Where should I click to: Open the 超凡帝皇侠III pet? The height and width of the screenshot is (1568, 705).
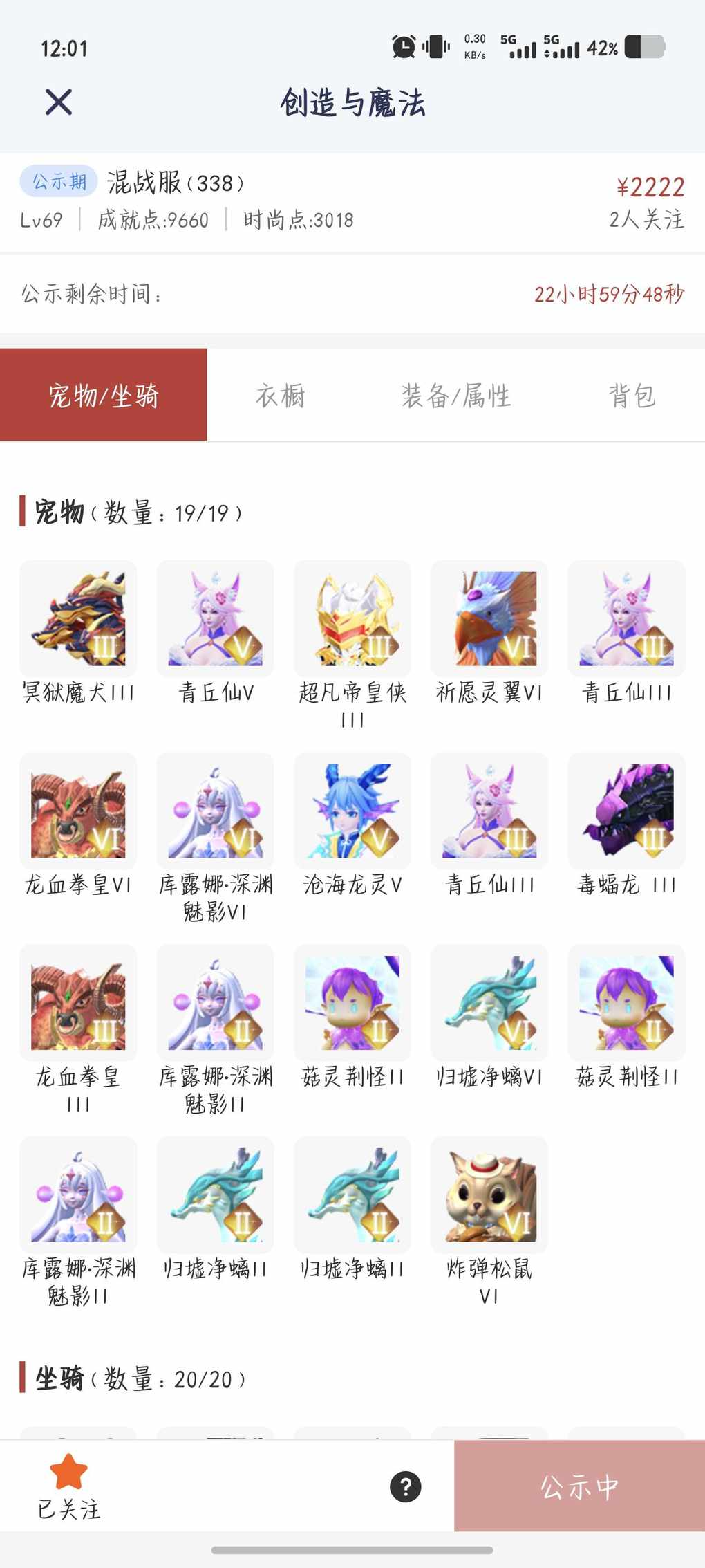(x=352, y=619)
